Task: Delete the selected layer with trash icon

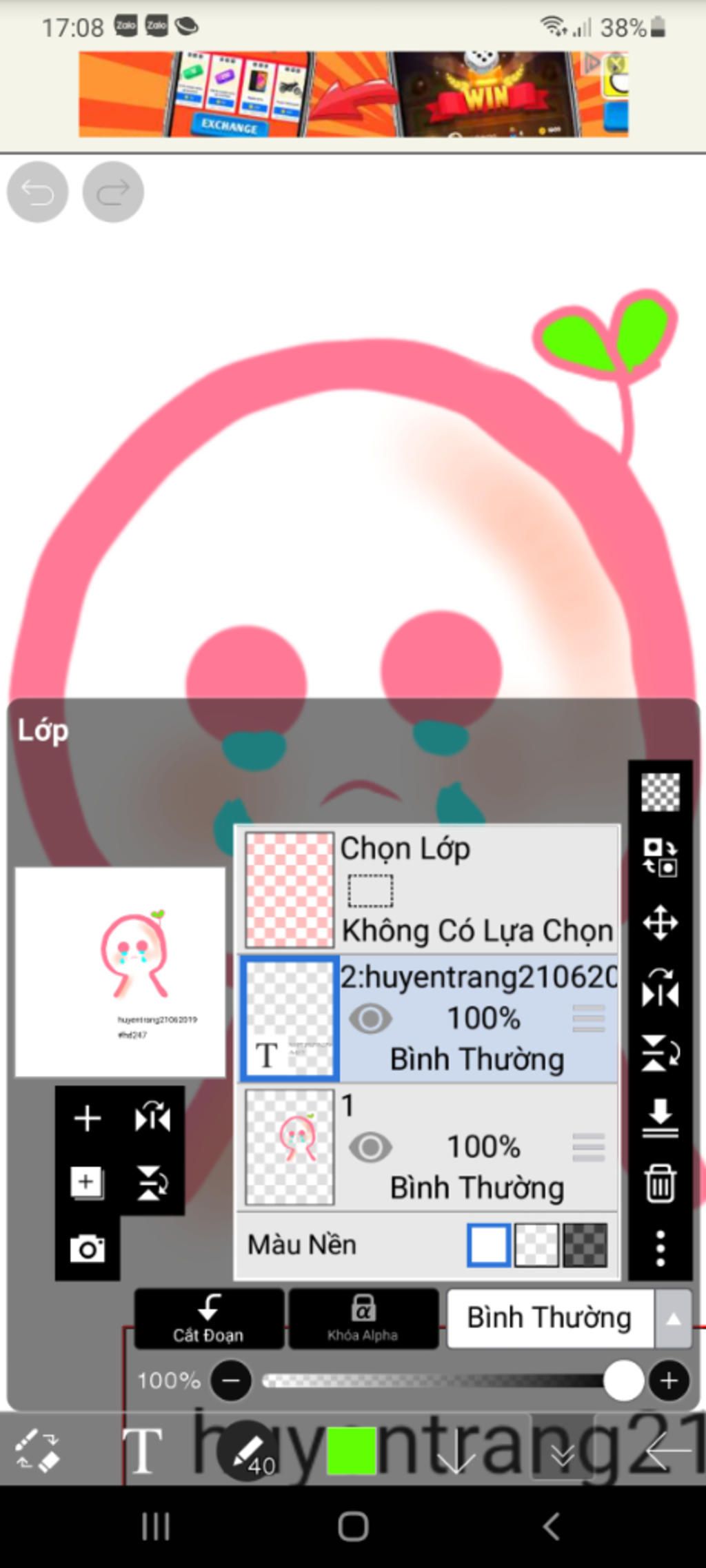Action: pyautogui.click(x=660, y=1183)
